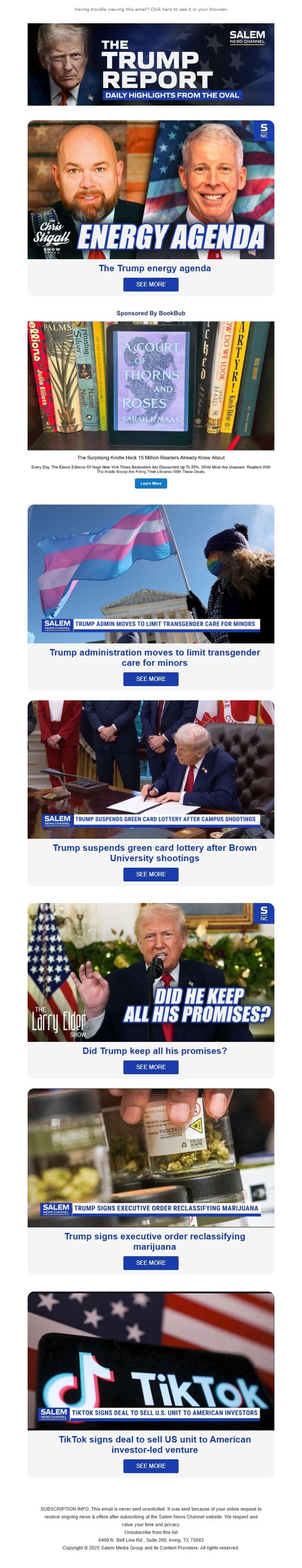This screenshot has width=302, height=1568.
Task: See more on TikTok US unit deal
Action: click(x=151, y=1466)
